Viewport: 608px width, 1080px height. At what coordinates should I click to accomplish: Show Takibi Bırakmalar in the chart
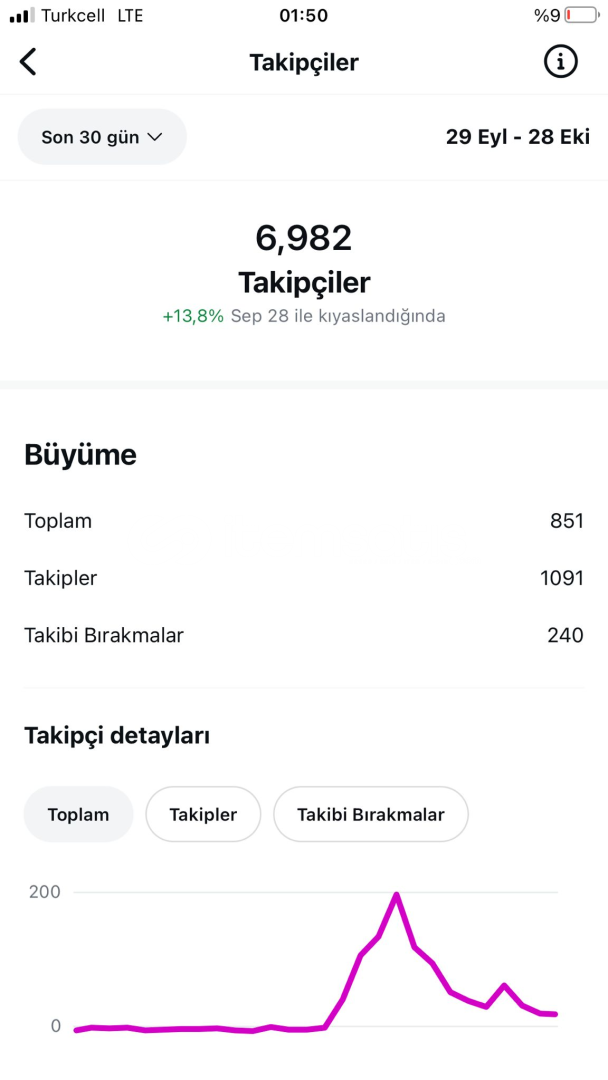click(x=370, y=814)
